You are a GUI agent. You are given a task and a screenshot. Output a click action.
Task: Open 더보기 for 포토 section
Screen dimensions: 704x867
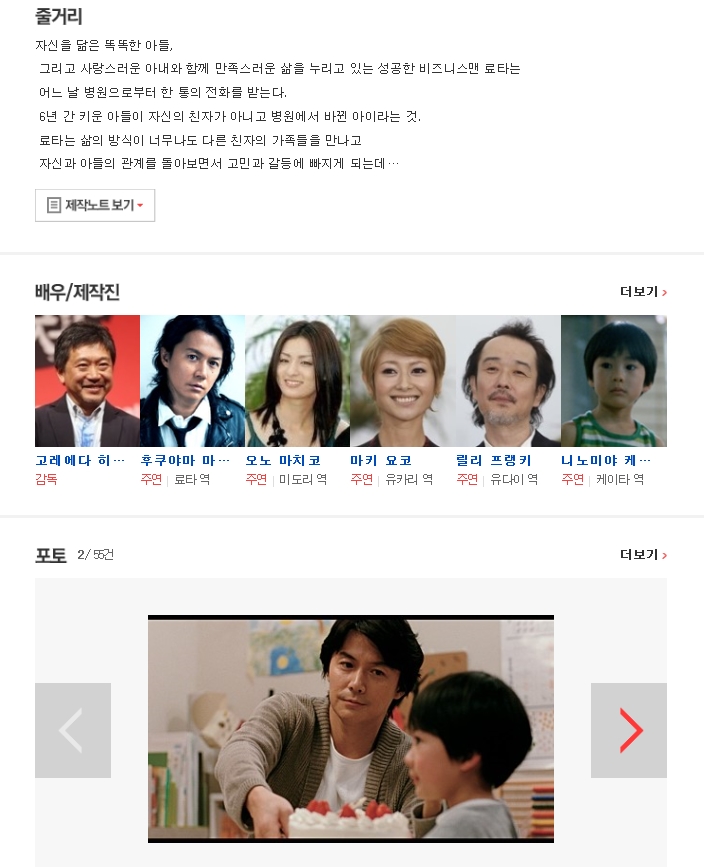643,555
